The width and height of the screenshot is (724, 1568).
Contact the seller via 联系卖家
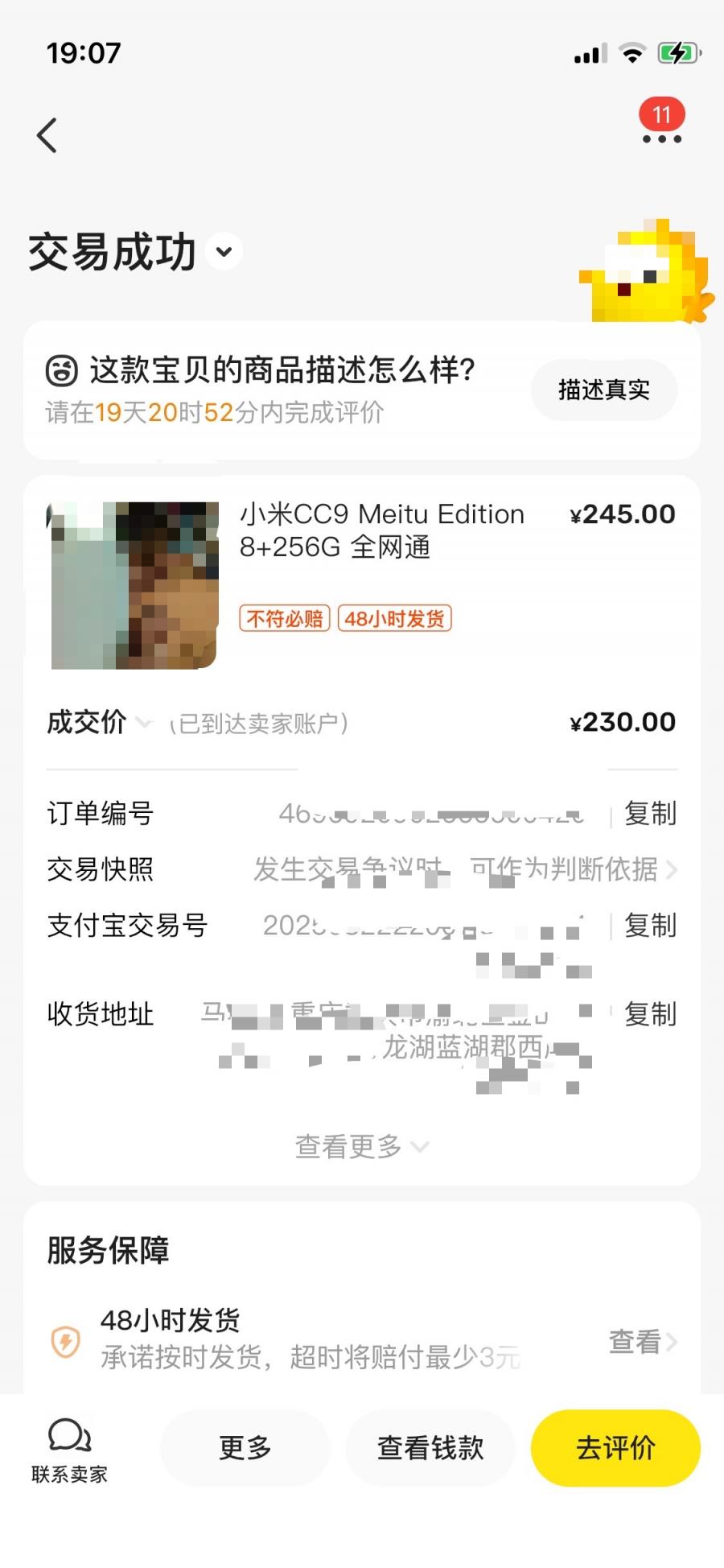coord(69,1450)
